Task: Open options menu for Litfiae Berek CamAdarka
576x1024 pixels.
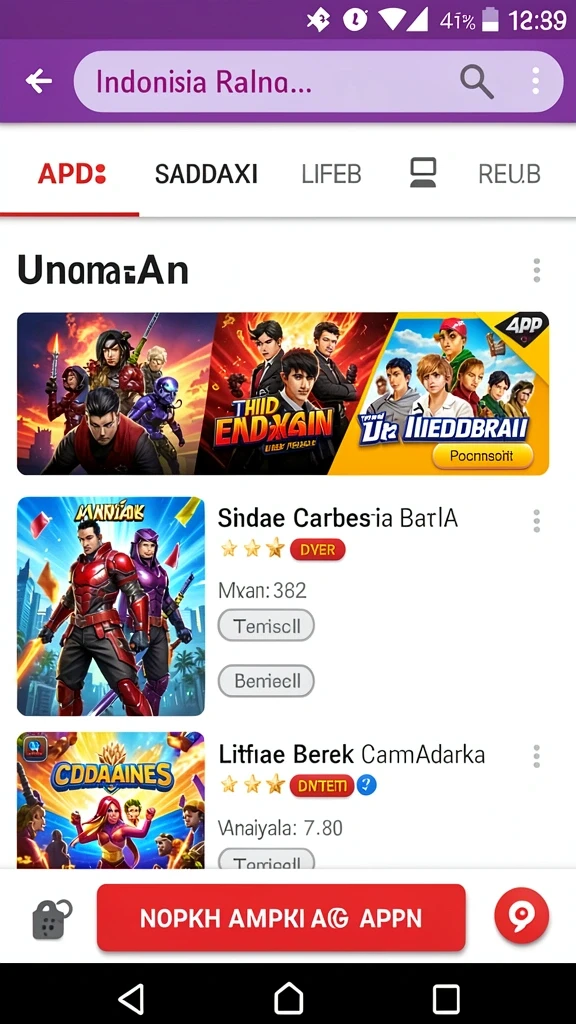Action: point(536,756)
